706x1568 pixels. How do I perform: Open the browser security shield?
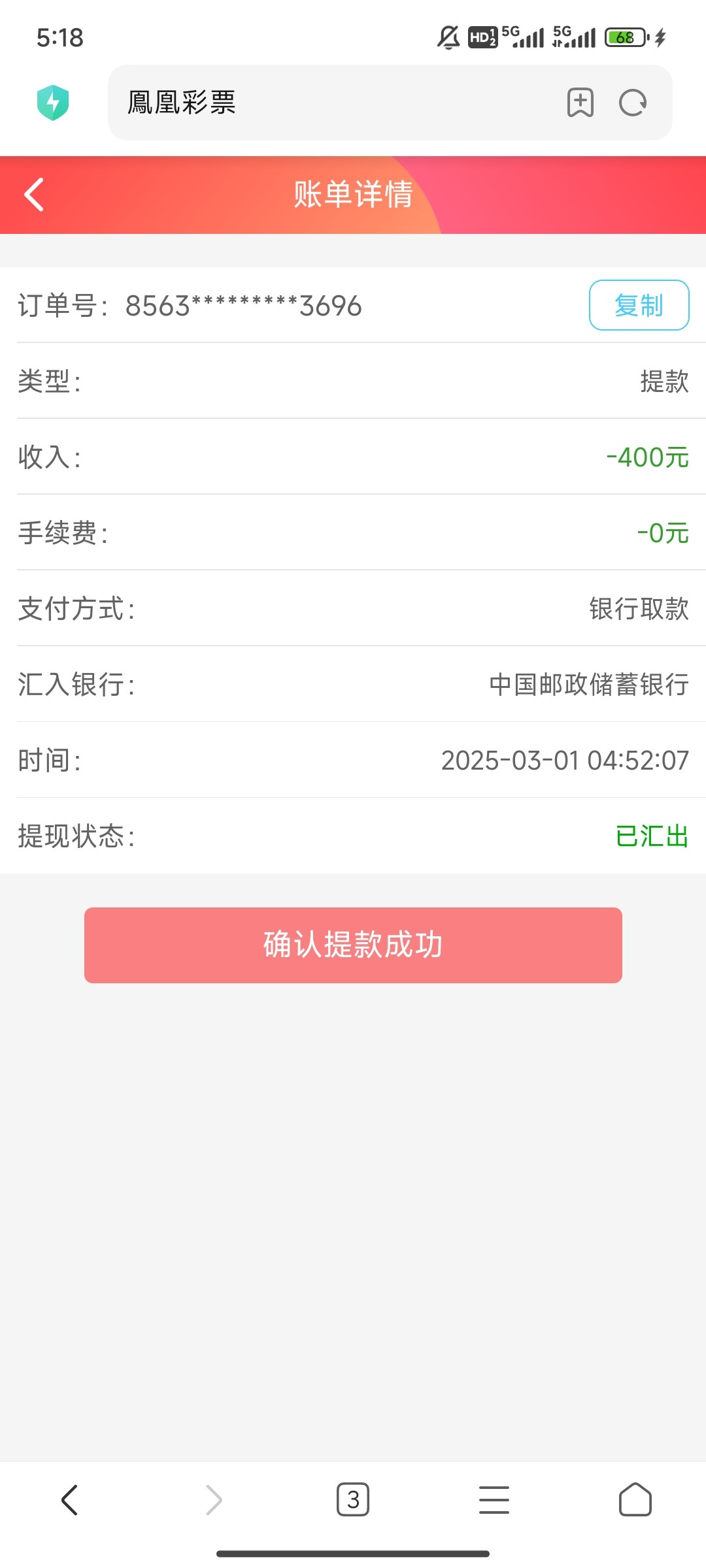click(53, 103)
